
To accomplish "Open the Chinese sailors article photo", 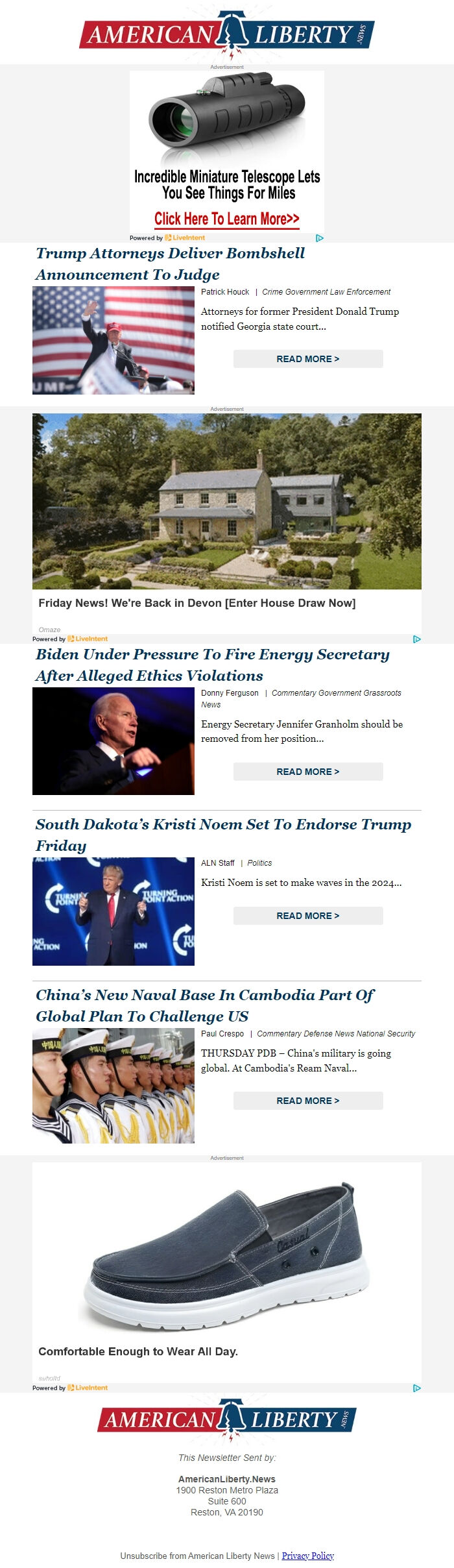I will pos(113,1086).
